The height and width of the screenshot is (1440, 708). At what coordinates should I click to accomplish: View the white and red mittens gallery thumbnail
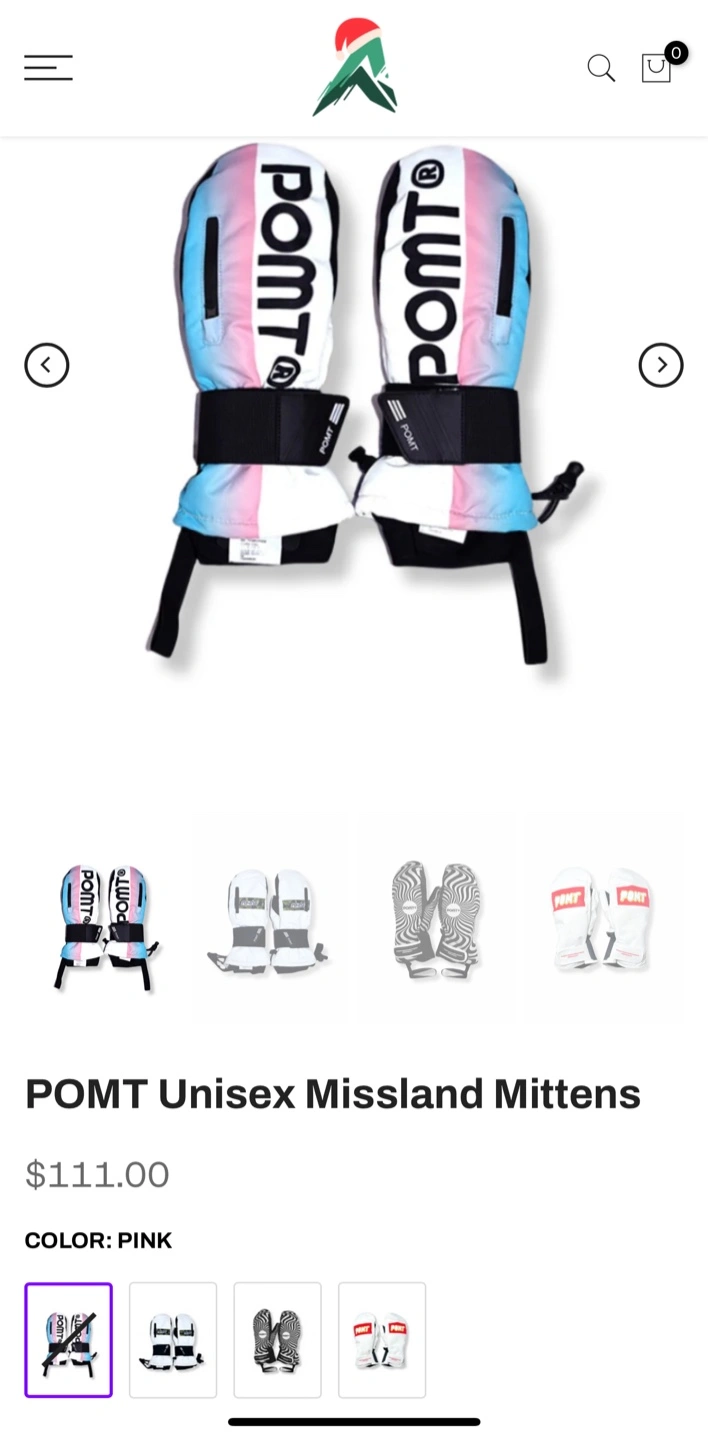click(603, 918)
